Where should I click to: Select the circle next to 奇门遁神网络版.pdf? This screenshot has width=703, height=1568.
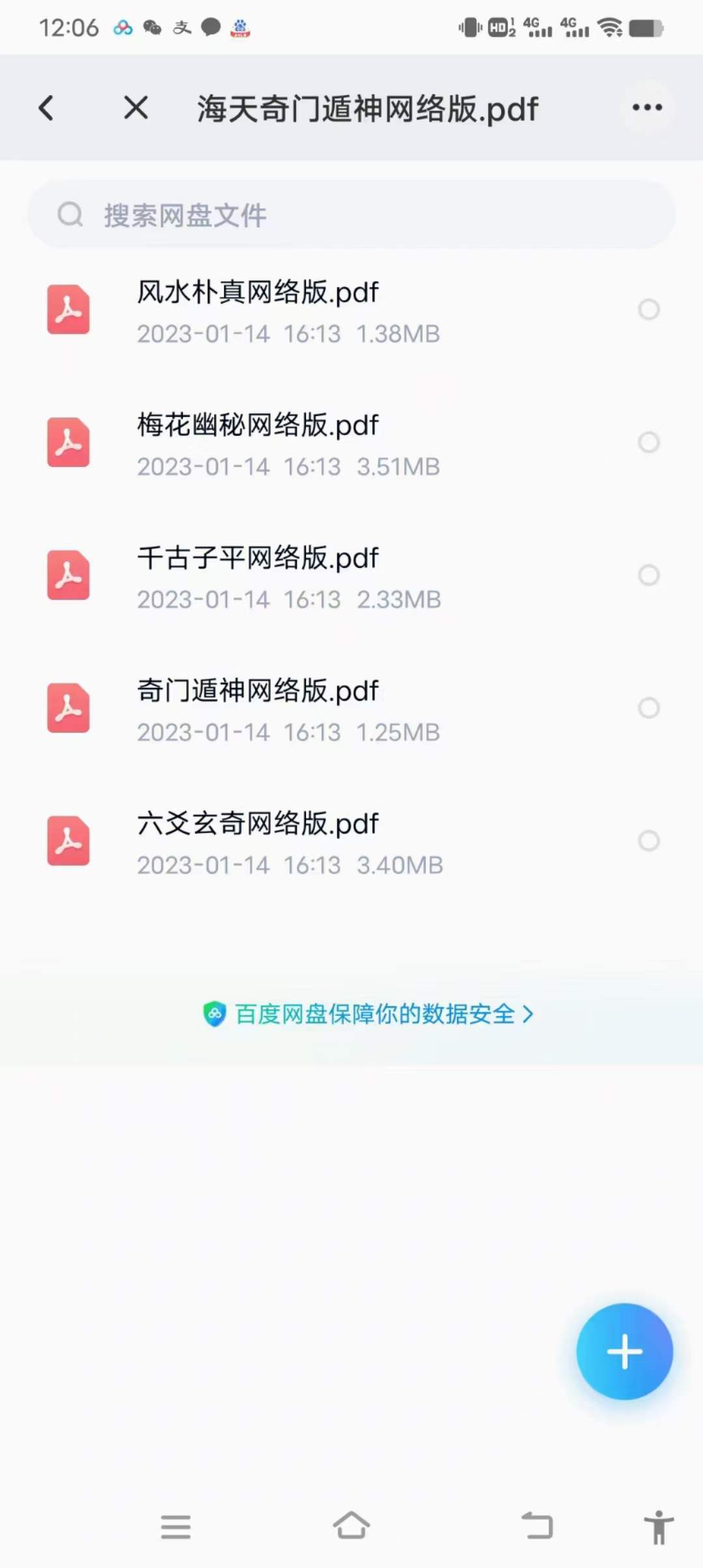pyautogui.click(x=649, y=708)
